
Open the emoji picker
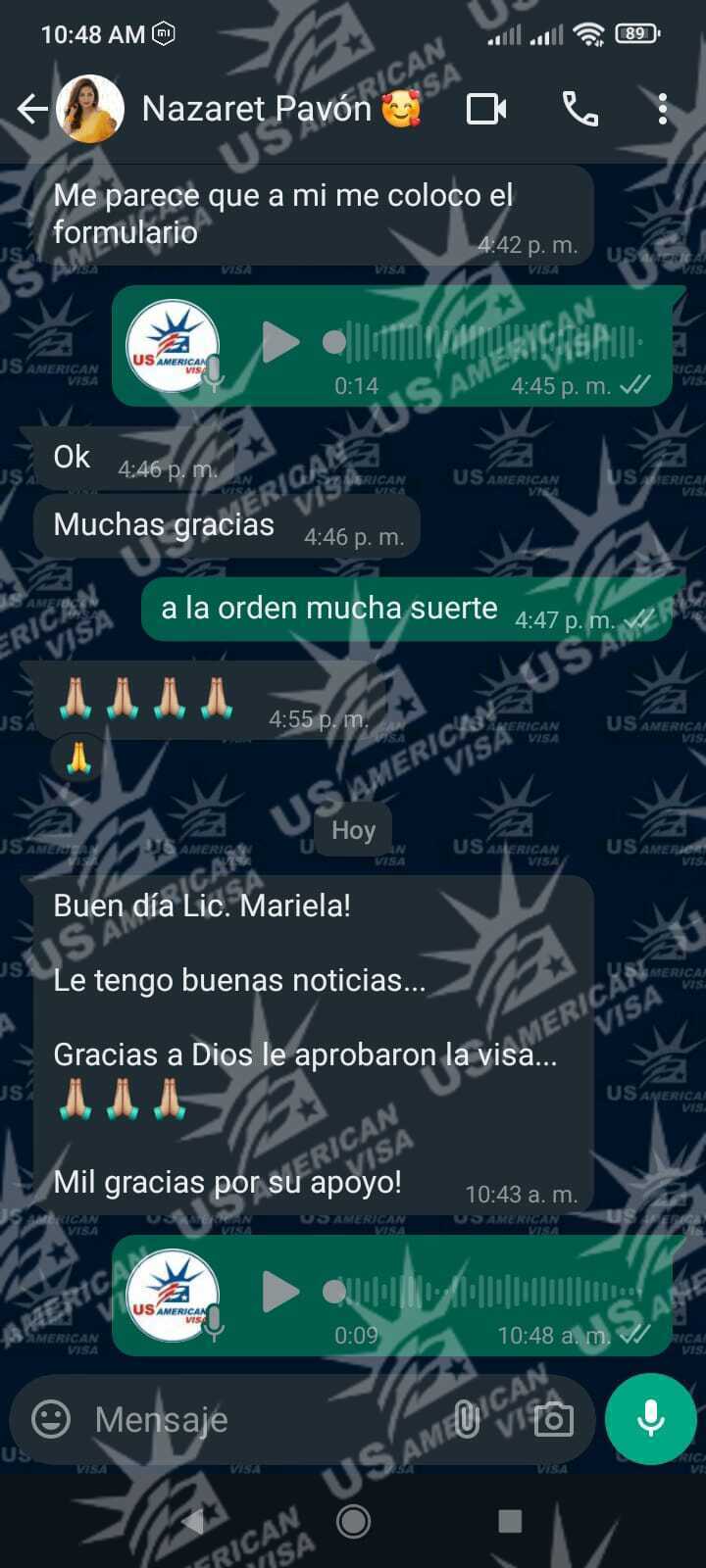click(x=51, y=1418)
